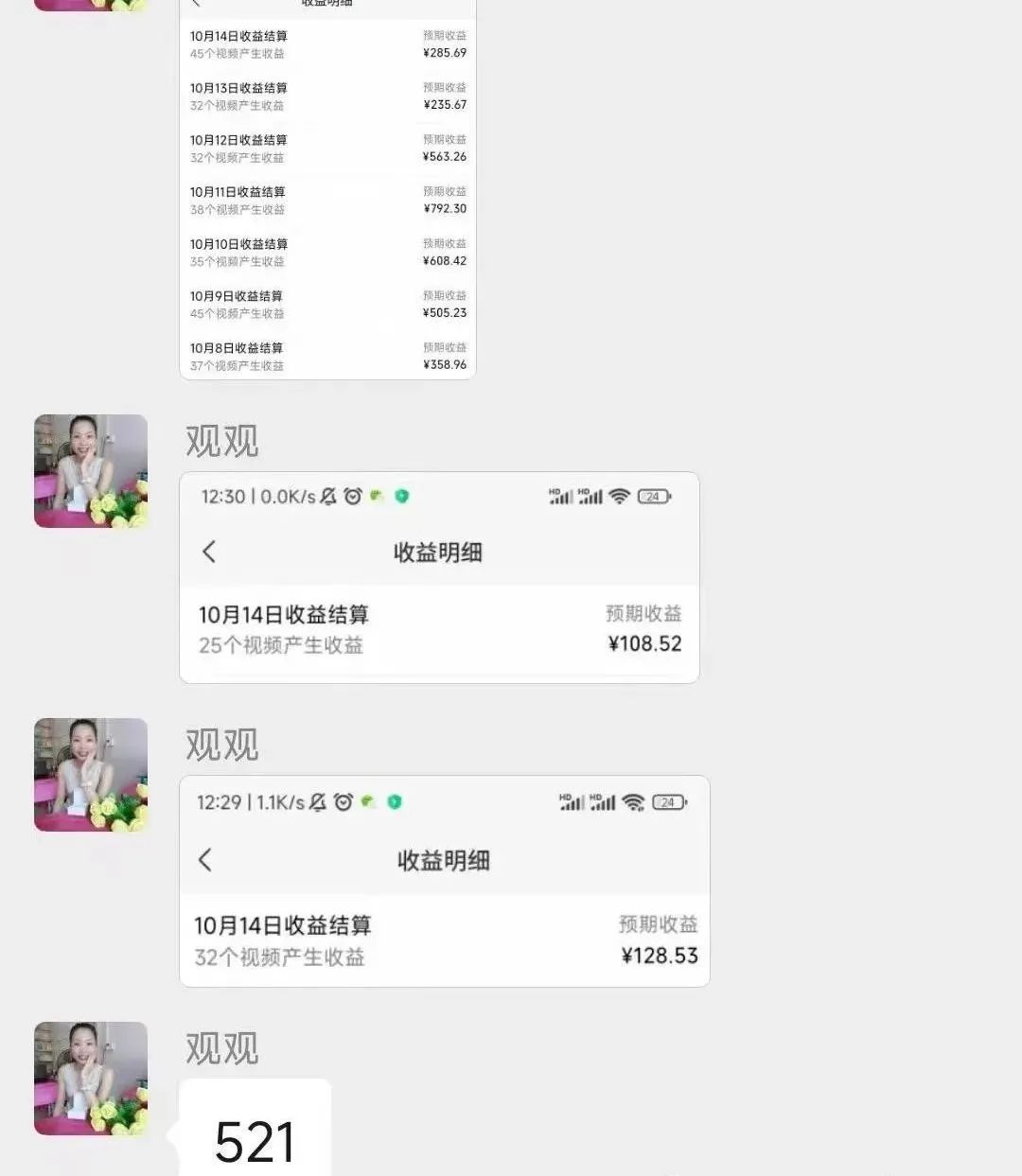
Task: Open the screenshot image showing ¥108.52
Action: (439, 577)
